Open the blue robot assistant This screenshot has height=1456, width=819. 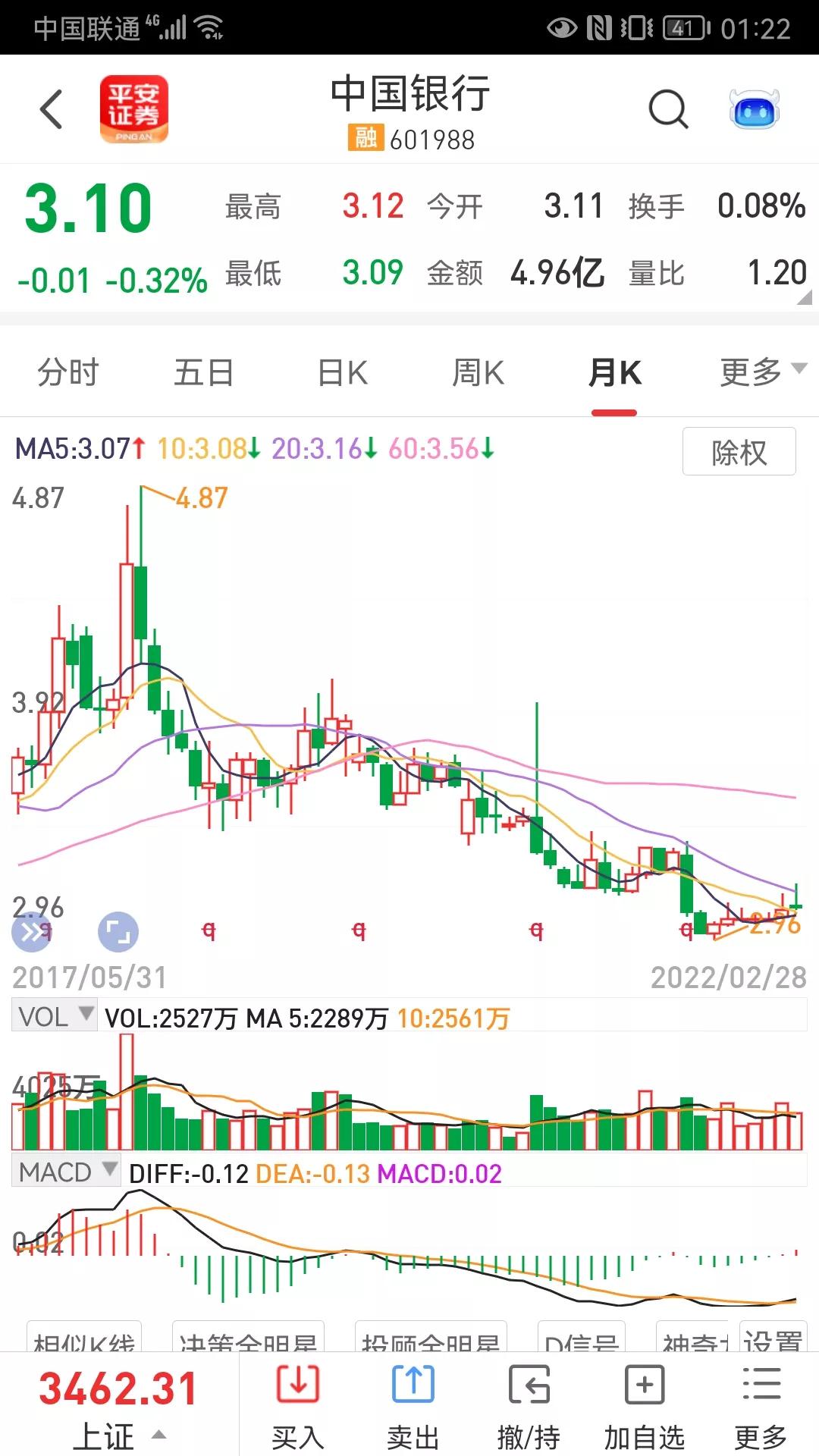coord(755,110)
